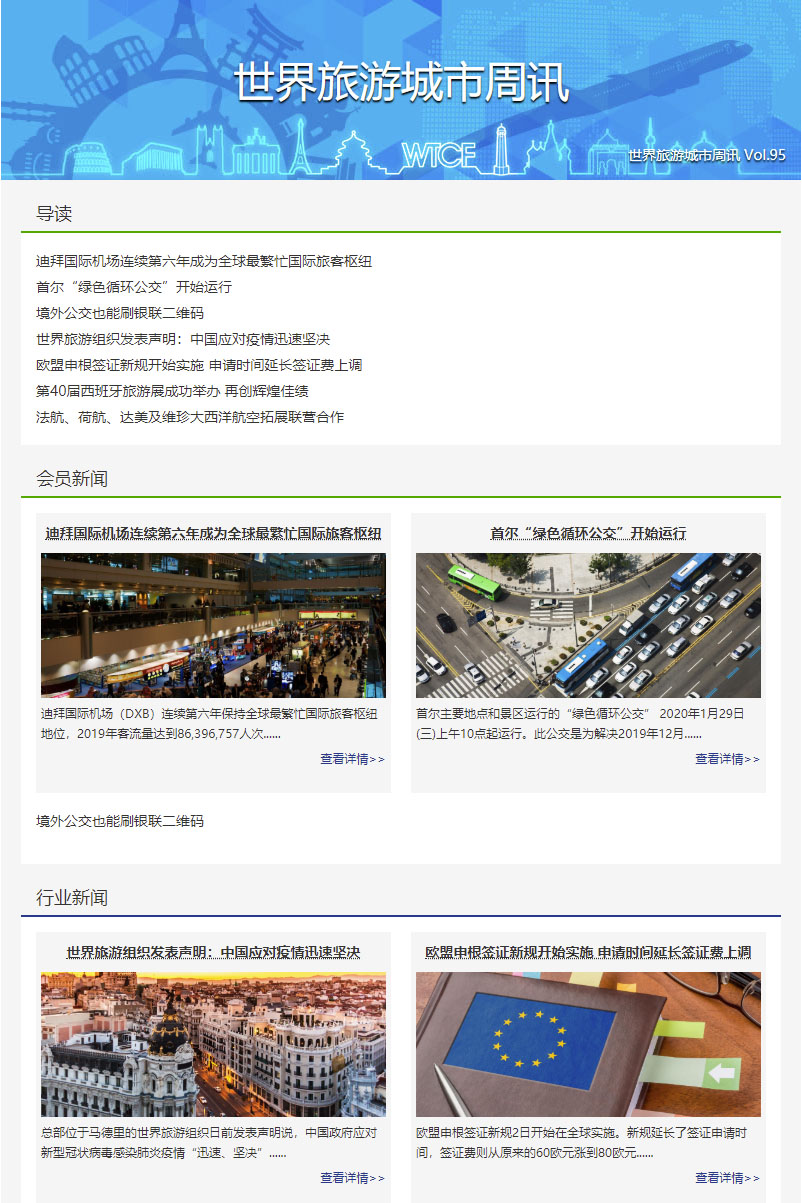Open the 欧盟申根签证新规 link in 导读
Screen dimensions: 802x1203
click(x=199, y=365)
